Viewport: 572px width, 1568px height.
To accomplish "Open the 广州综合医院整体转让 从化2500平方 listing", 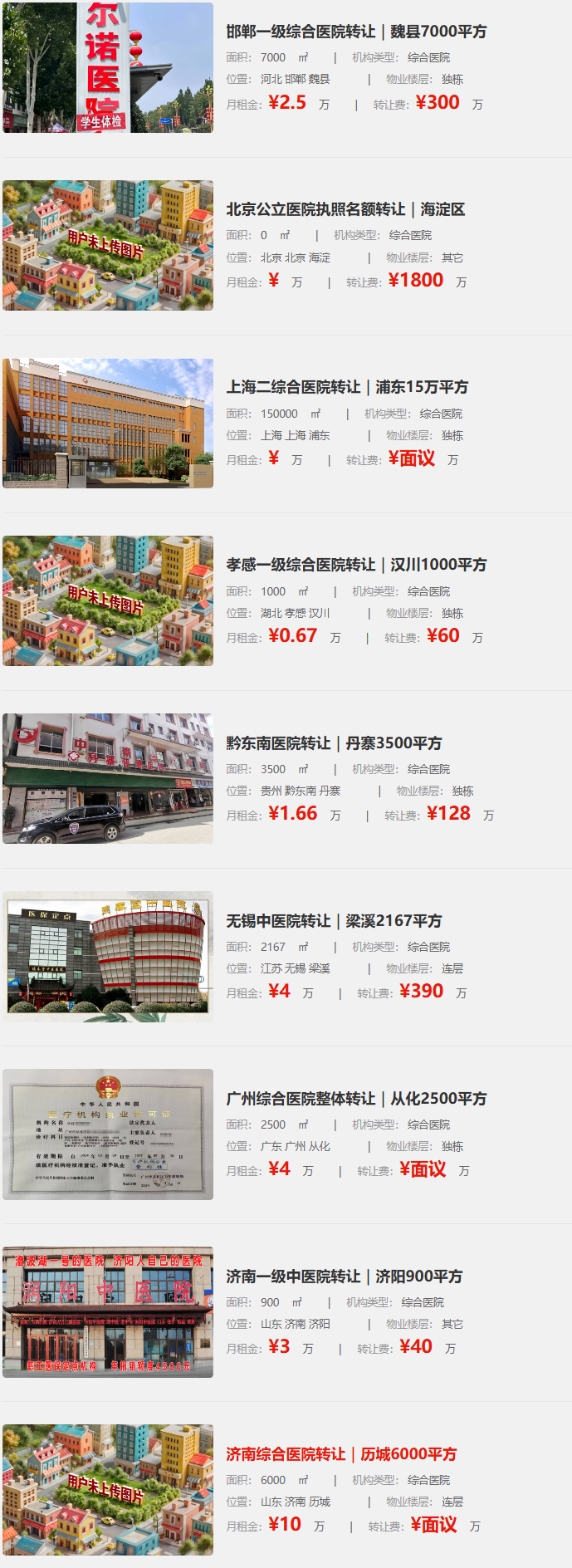I will (356, 1099).
